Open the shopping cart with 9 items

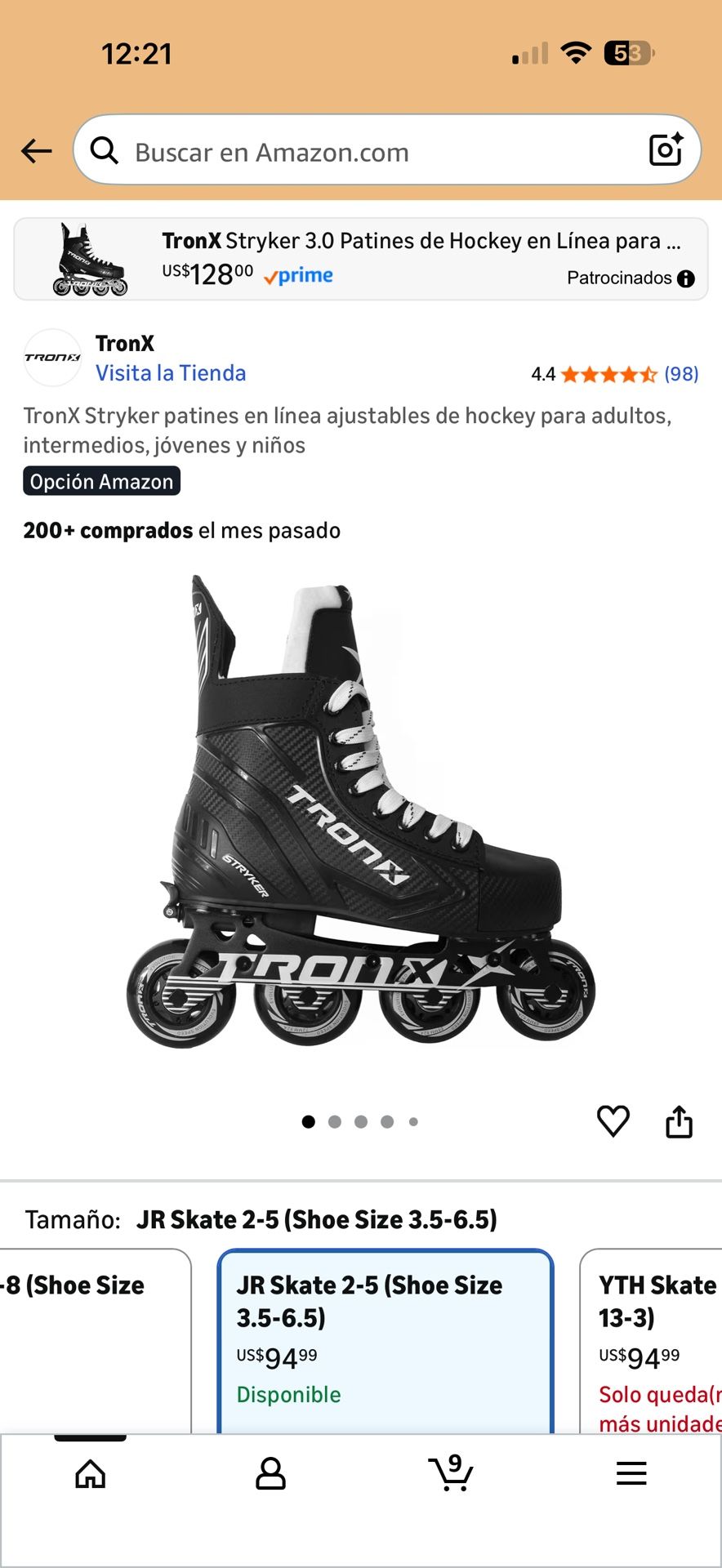(x=451, y=1474)
